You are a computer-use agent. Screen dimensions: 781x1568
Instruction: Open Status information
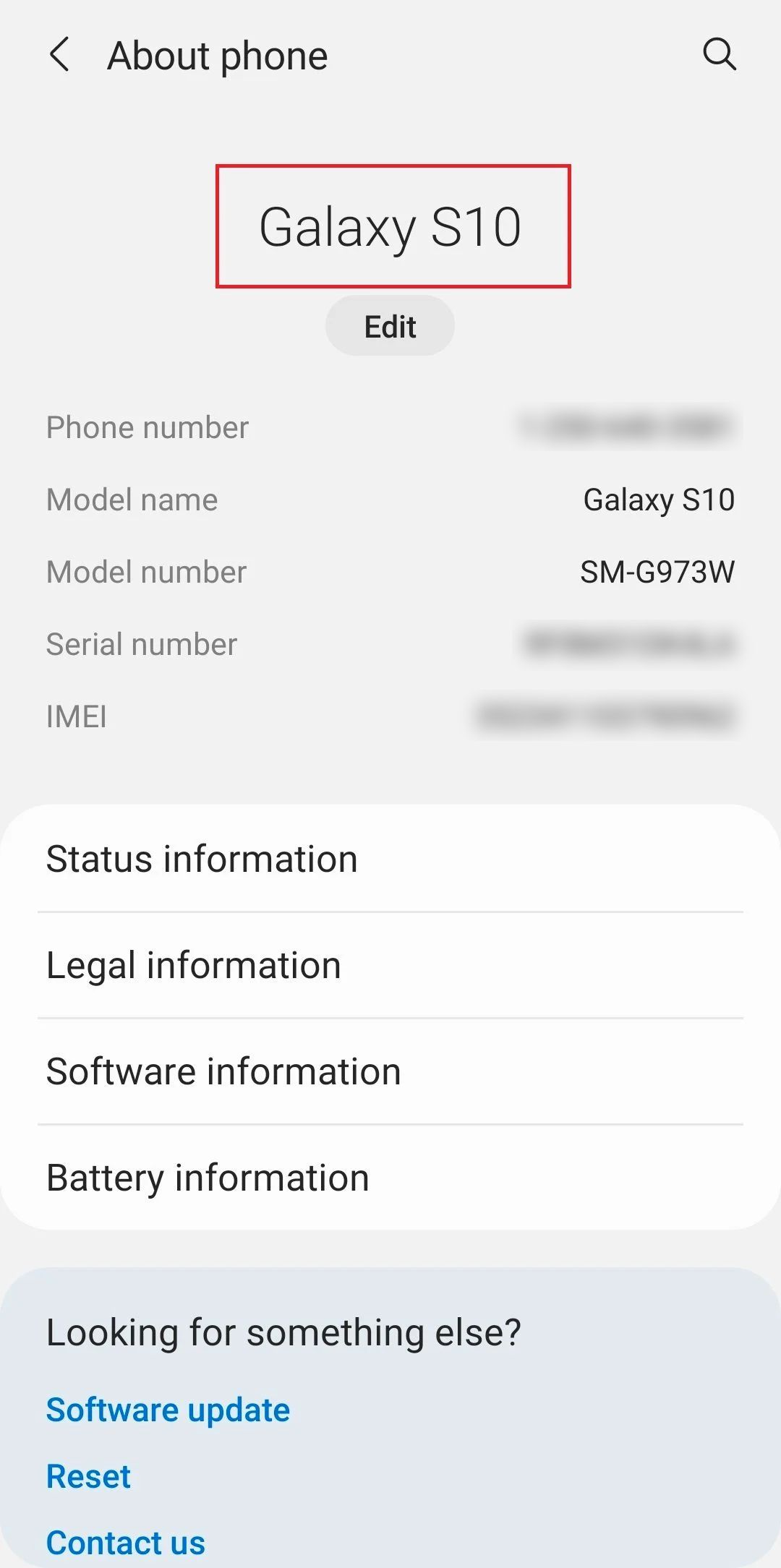pos(201,858)
